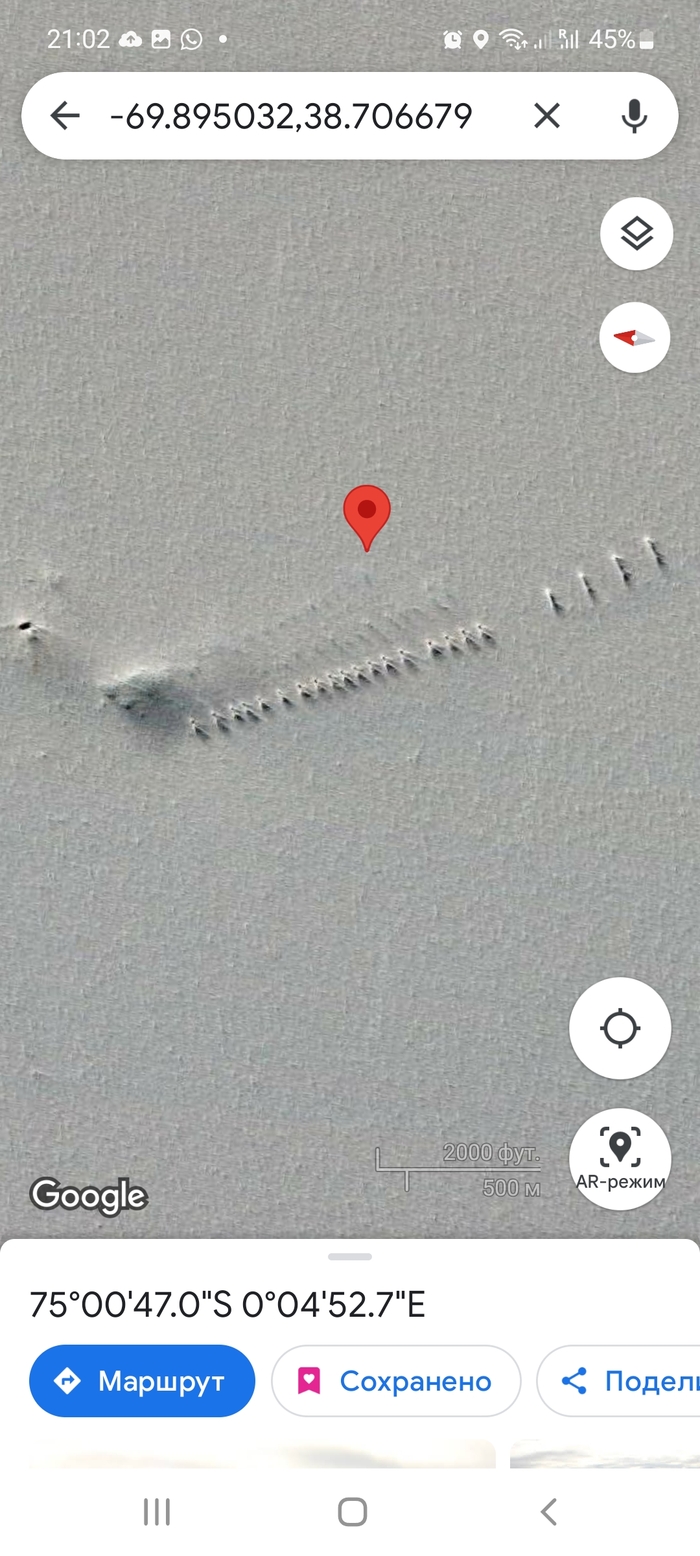Image resolution: width=700 pixels, height=1556 pixels.
Task: Center the map on my location
Action: 620,1028
